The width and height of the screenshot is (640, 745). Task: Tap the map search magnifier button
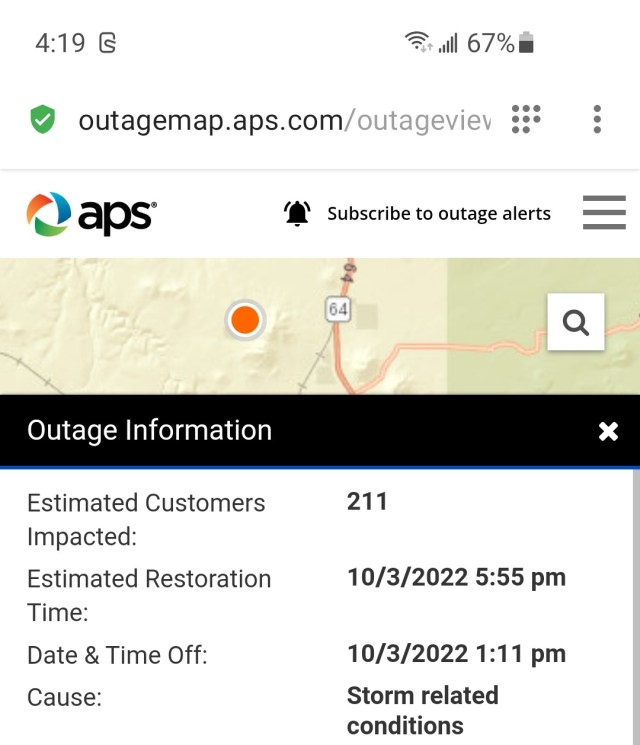pyautogui.click(x=576, y=322)
